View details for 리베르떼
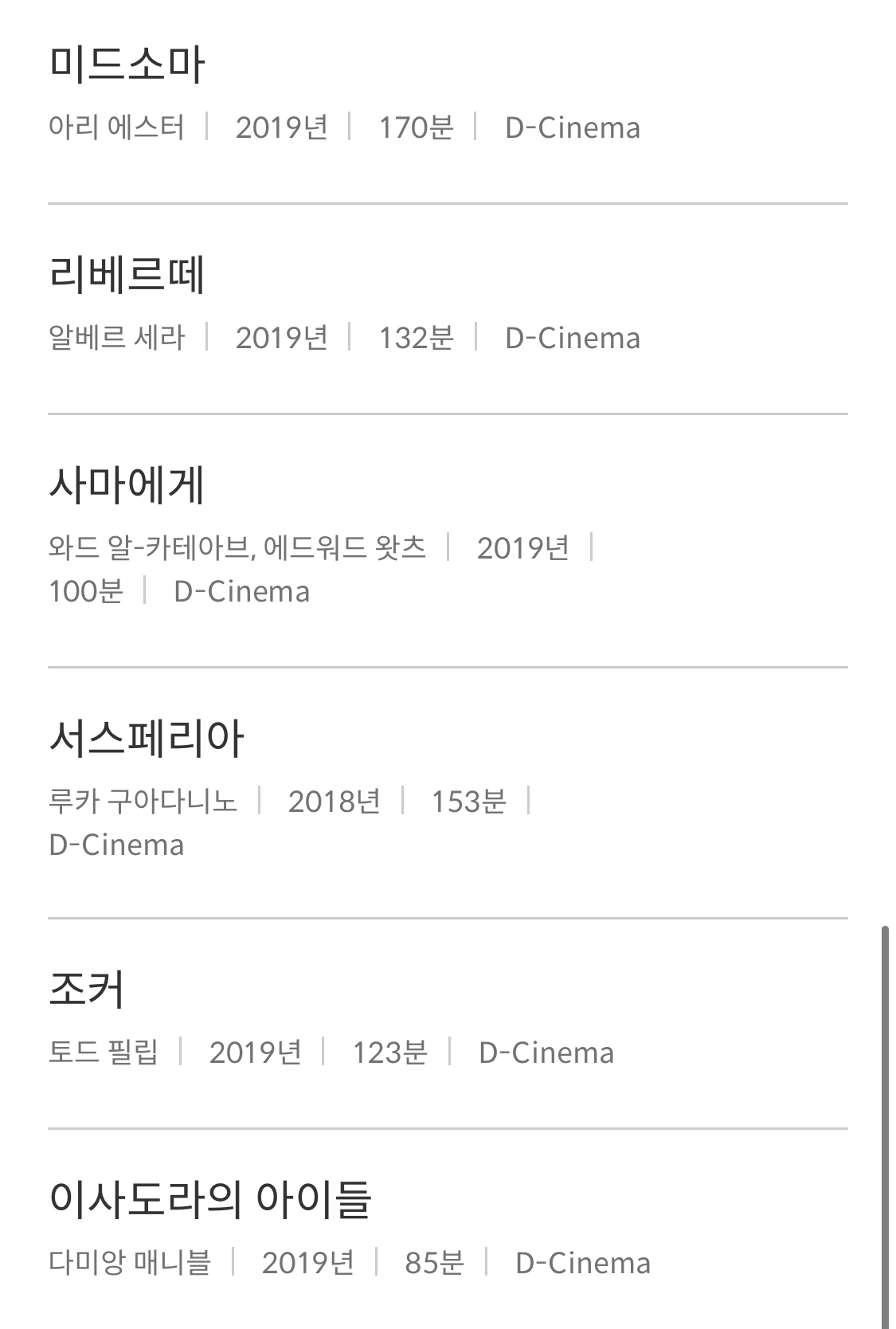896x1329 pixels. click(127, 276)
